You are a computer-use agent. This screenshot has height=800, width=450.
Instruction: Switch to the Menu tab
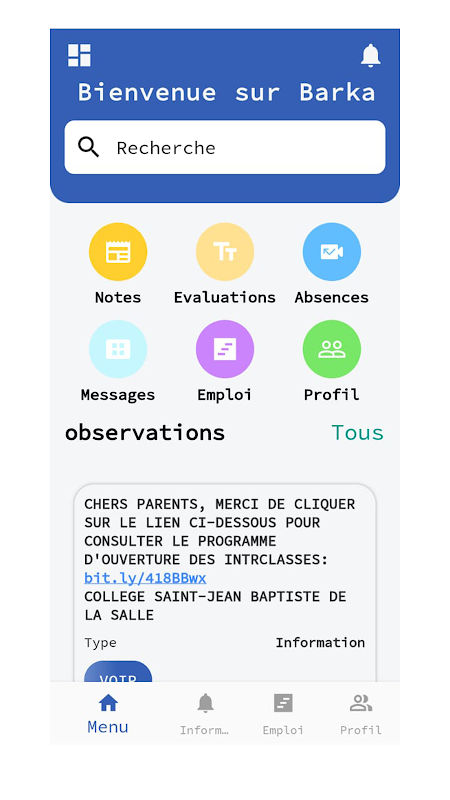(x=108, y=714)
